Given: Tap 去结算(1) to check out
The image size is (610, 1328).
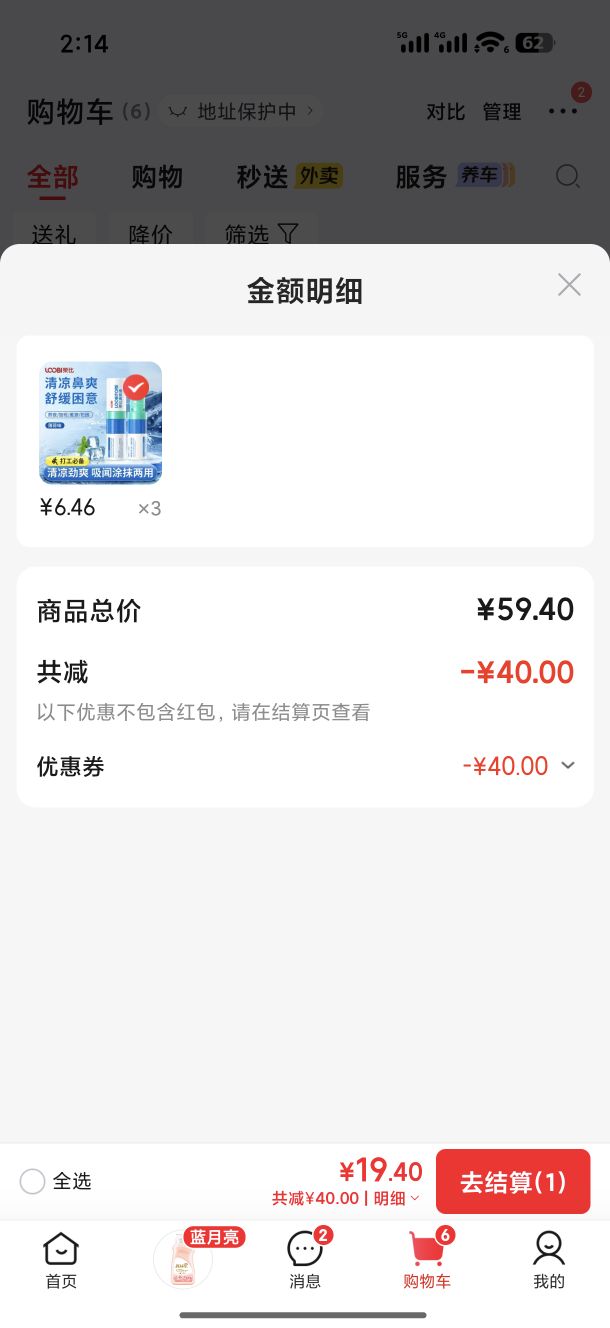Looking at the screenshot, I should coord(513,1182).
